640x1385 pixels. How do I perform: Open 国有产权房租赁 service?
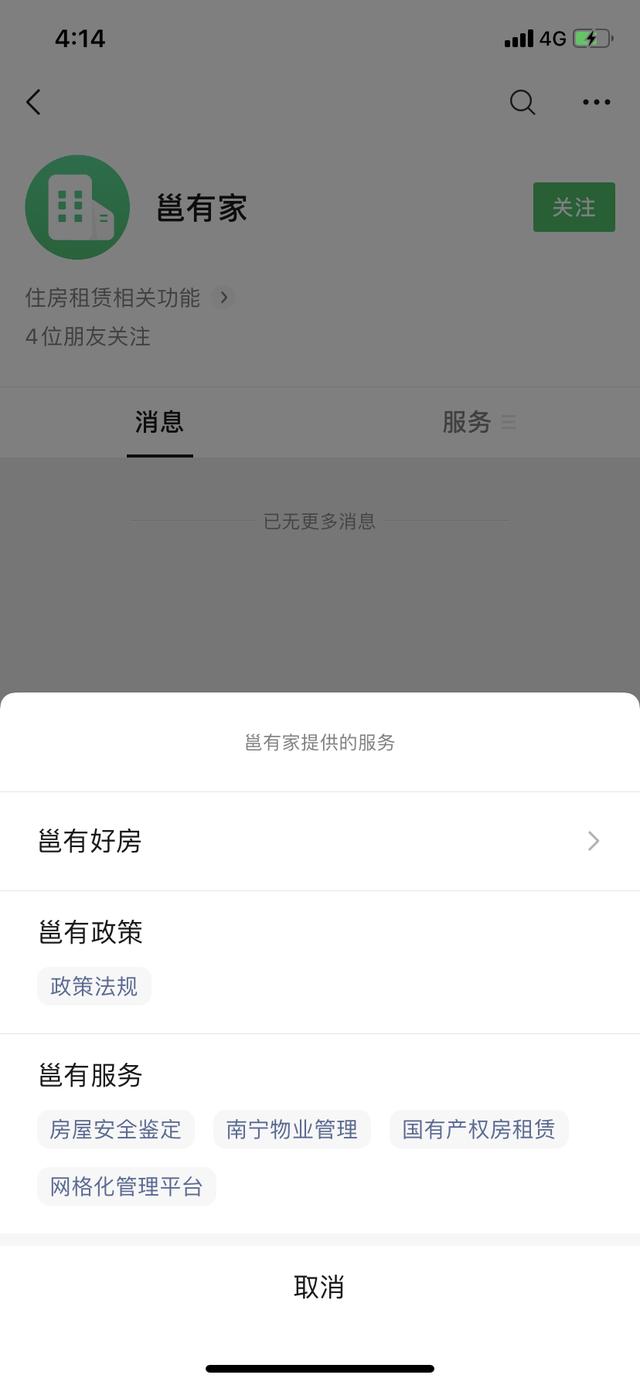[478, 1130]
